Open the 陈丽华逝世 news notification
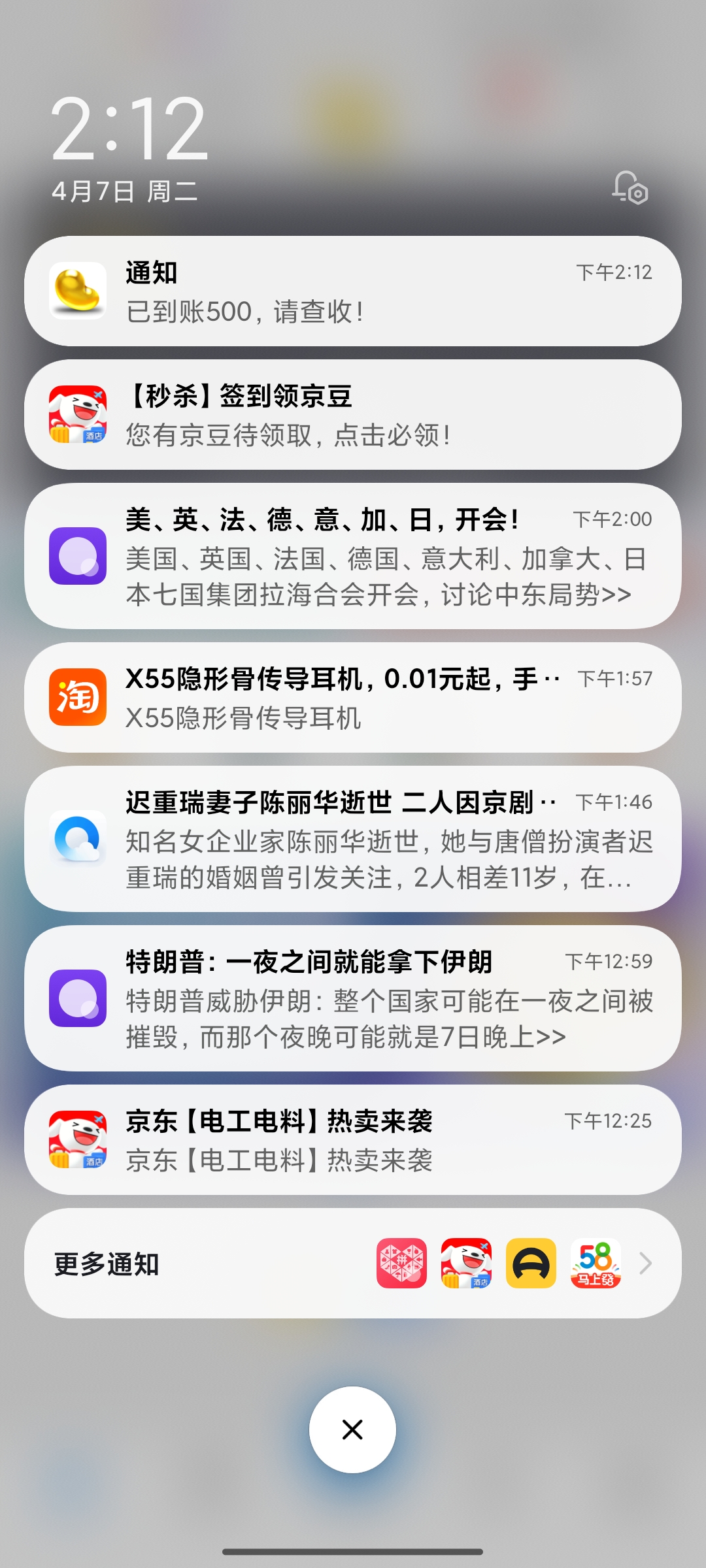Screen dimensions: 706x1568 353,839
